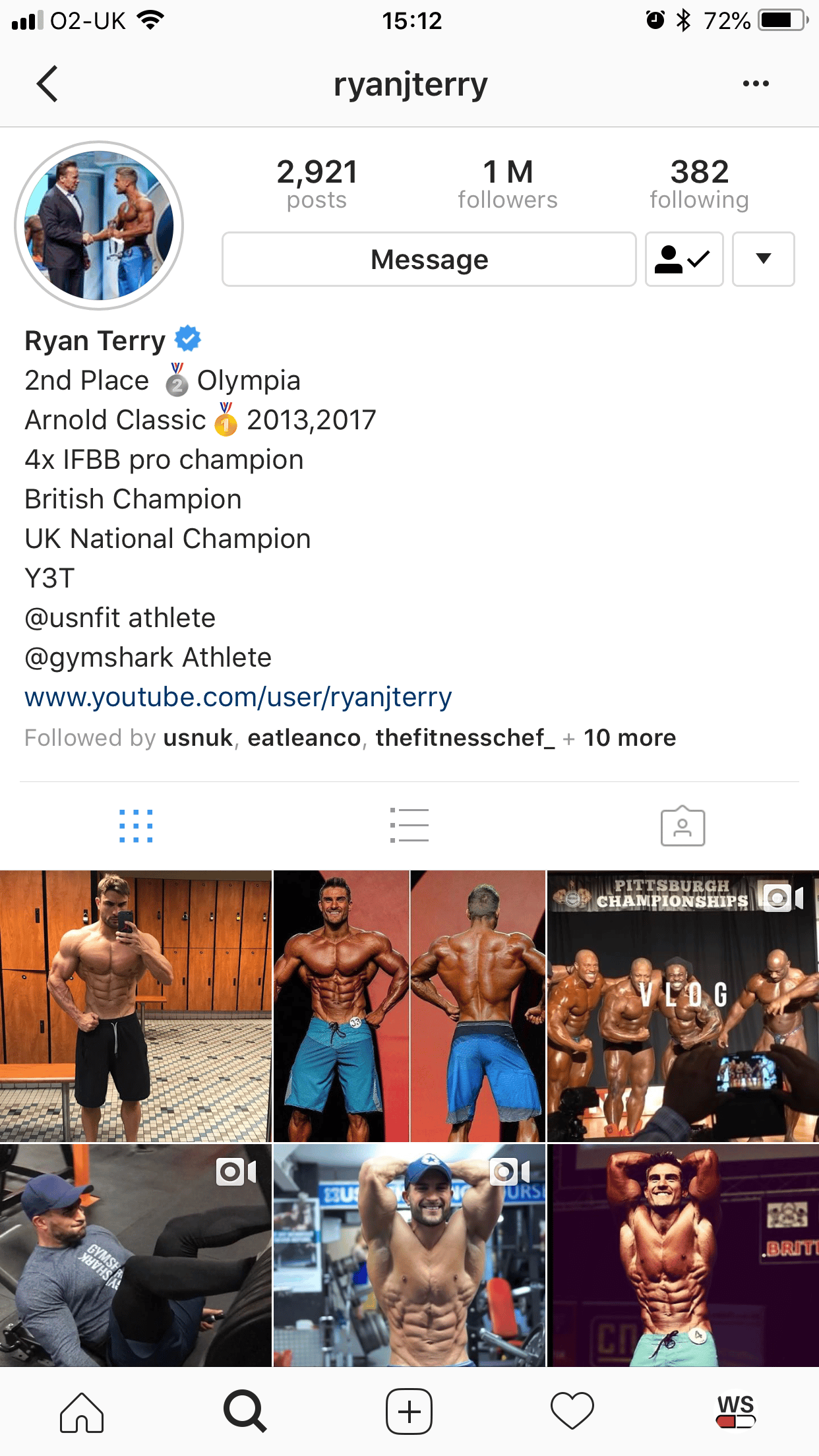Open the heart activity tab
The image size is (819, 1456).
pos(572,1412)
